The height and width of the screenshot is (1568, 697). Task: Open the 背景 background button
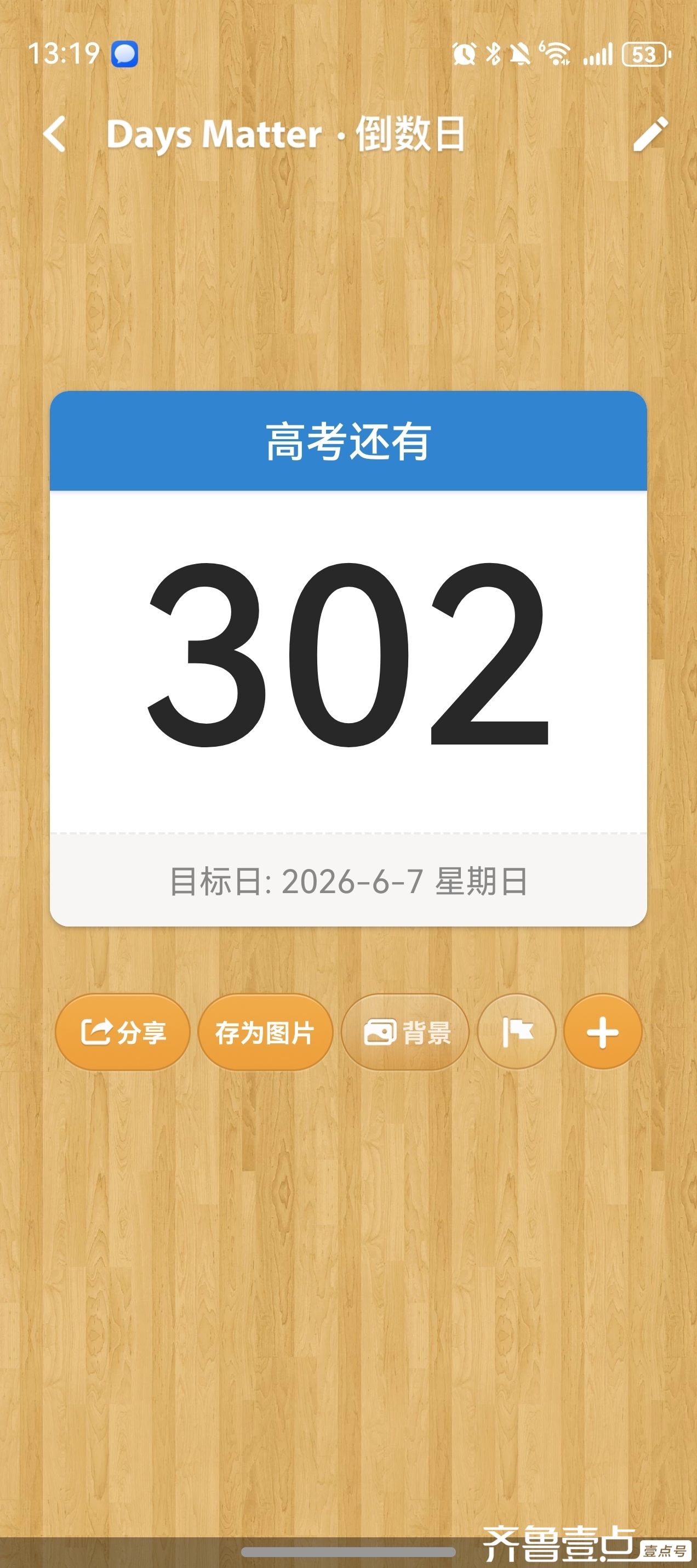click(x=405, y=1032)
